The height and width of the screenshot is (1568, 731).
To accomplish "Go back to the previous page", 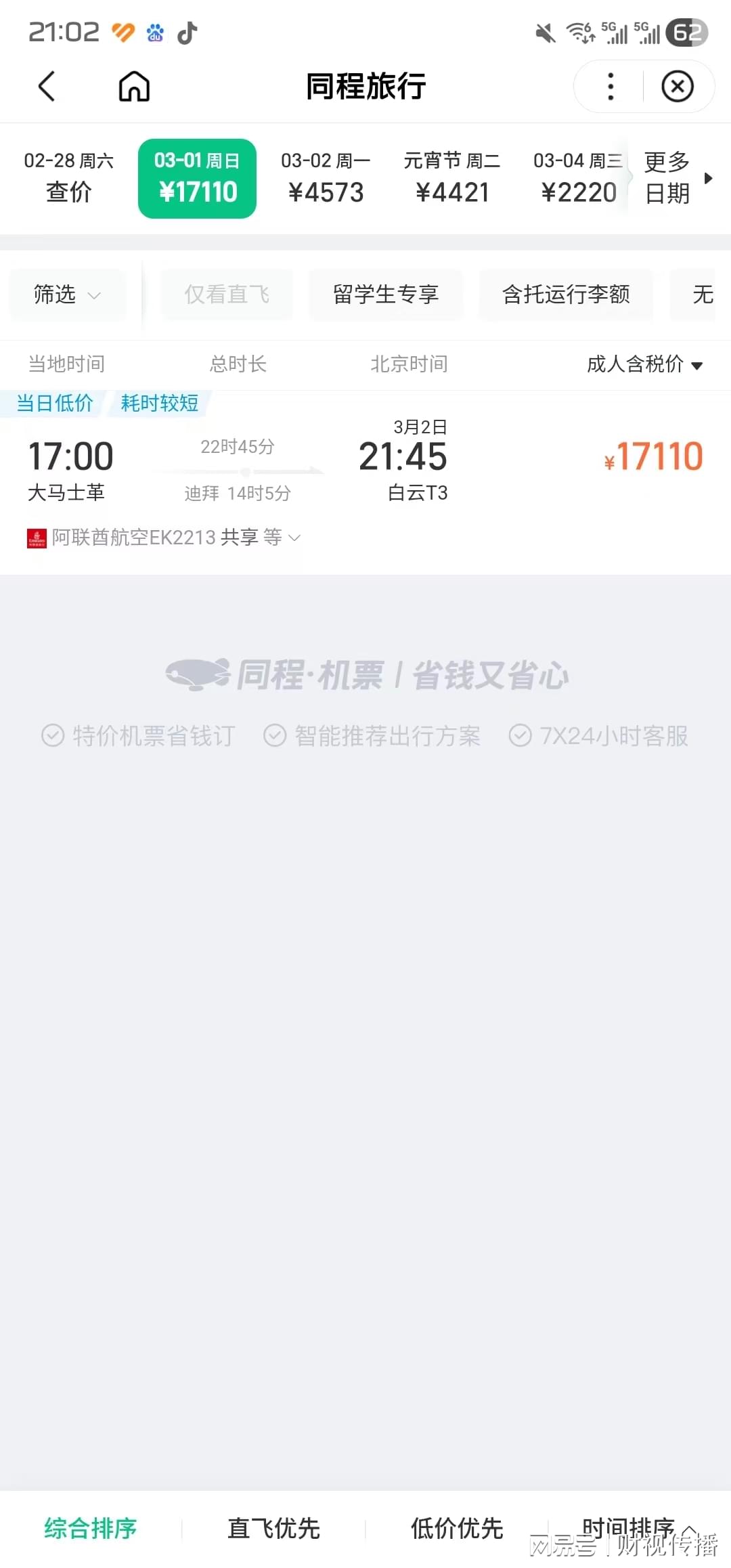I will tap(47, 87).
